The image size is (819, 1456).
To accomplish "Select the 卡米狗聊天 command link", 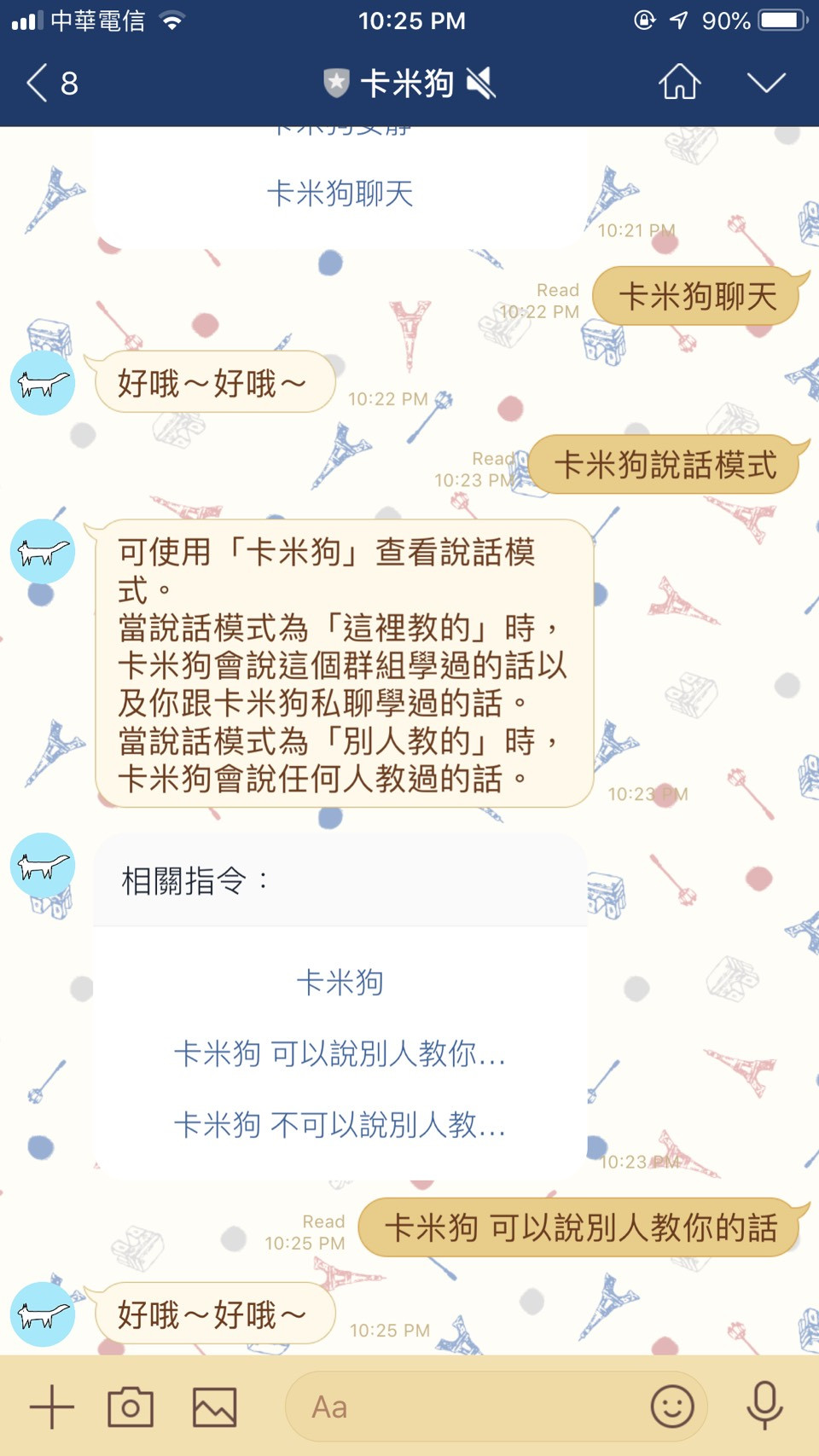I will point(340,194).
